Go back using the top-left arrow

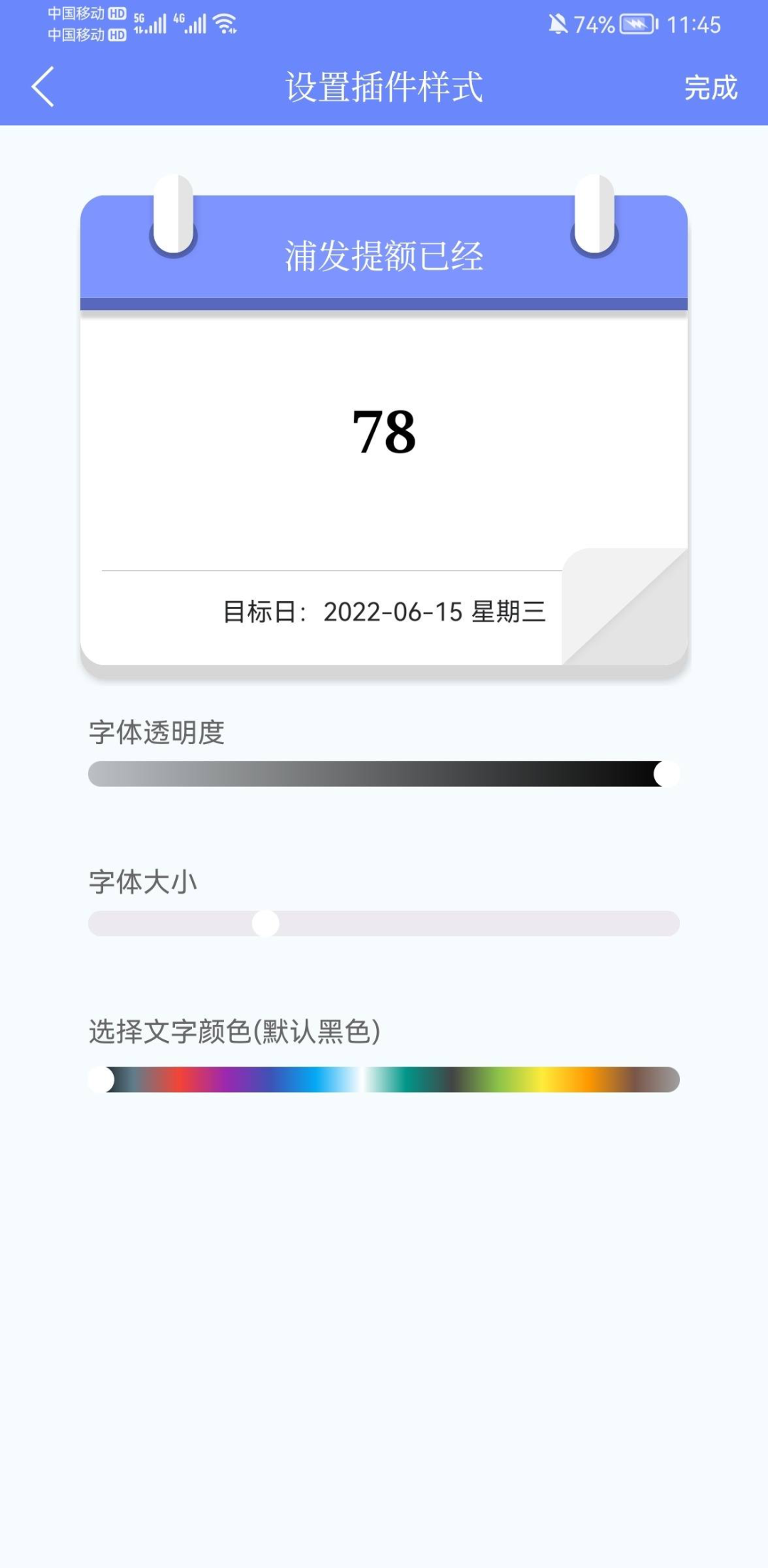pos(43,87)
